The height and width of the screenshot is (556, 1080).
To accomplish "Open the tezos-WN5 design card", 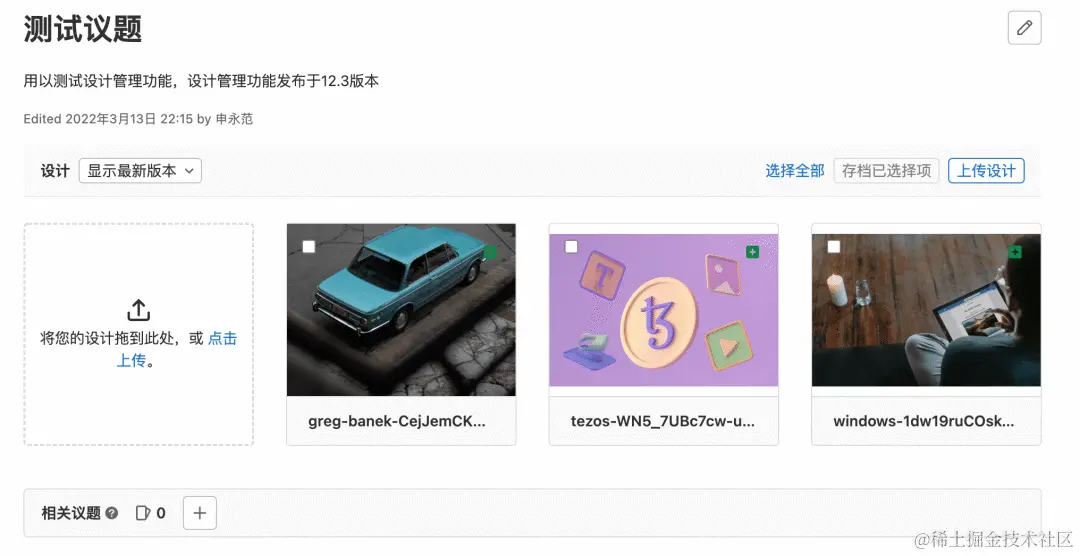I will click(663, 334).
